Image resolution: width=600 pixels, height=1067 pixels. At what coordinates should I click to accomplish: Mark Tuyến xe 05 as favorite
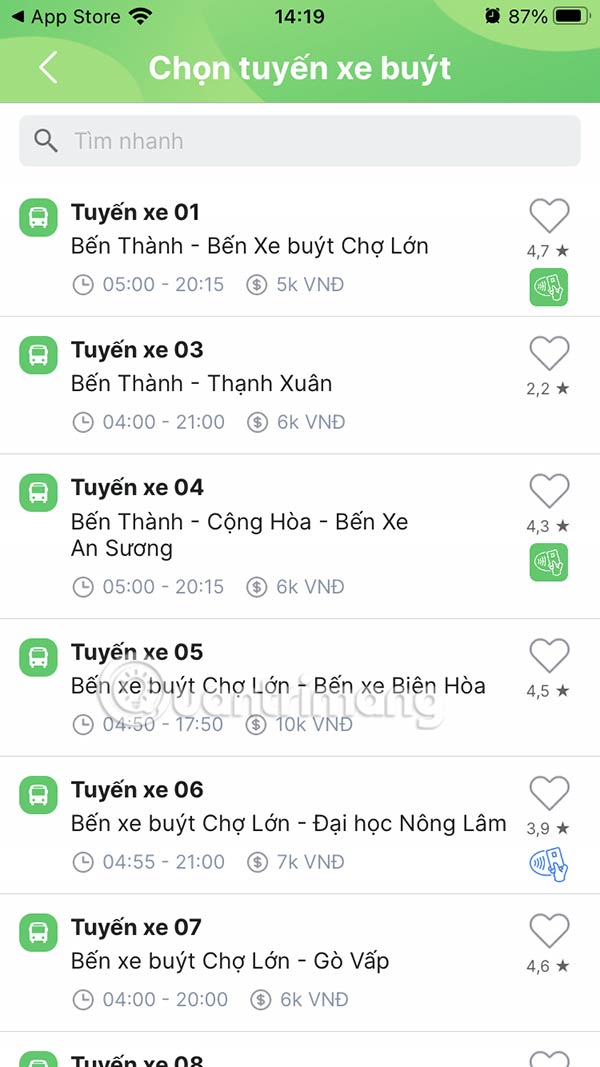(x=549, y=655)
